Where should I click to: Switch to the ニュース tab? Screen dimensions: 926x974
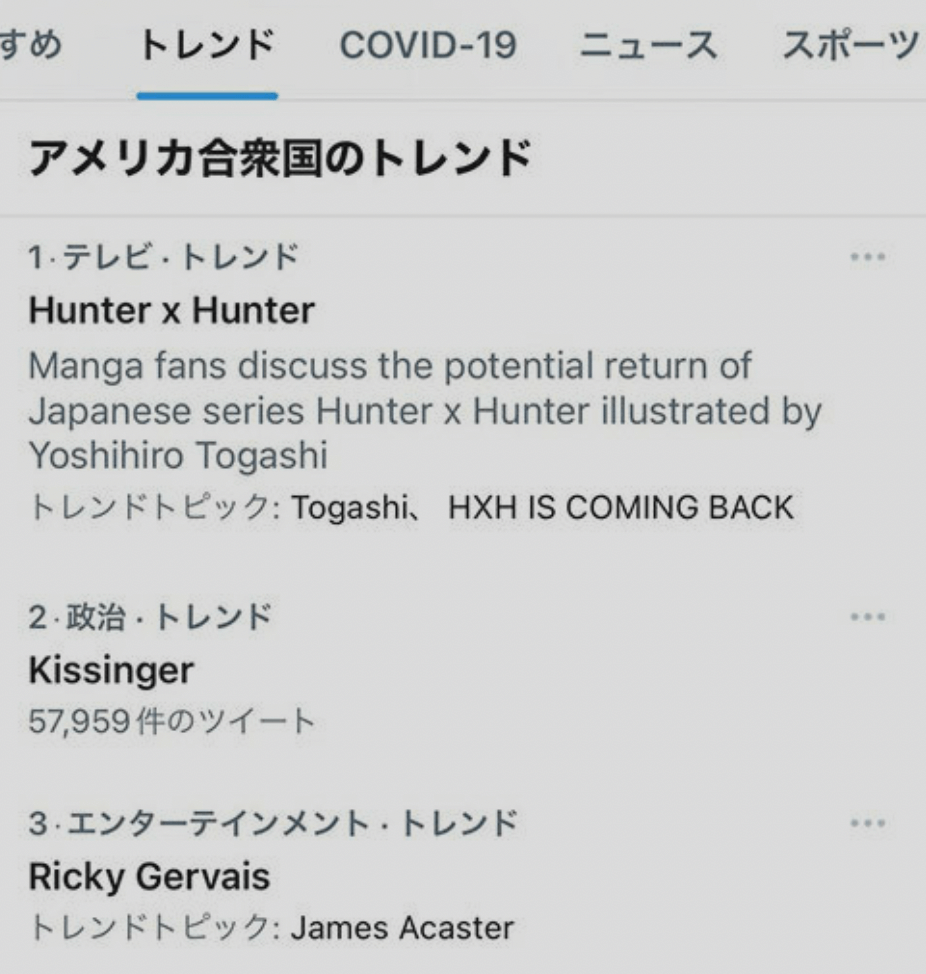pos(649,46)
